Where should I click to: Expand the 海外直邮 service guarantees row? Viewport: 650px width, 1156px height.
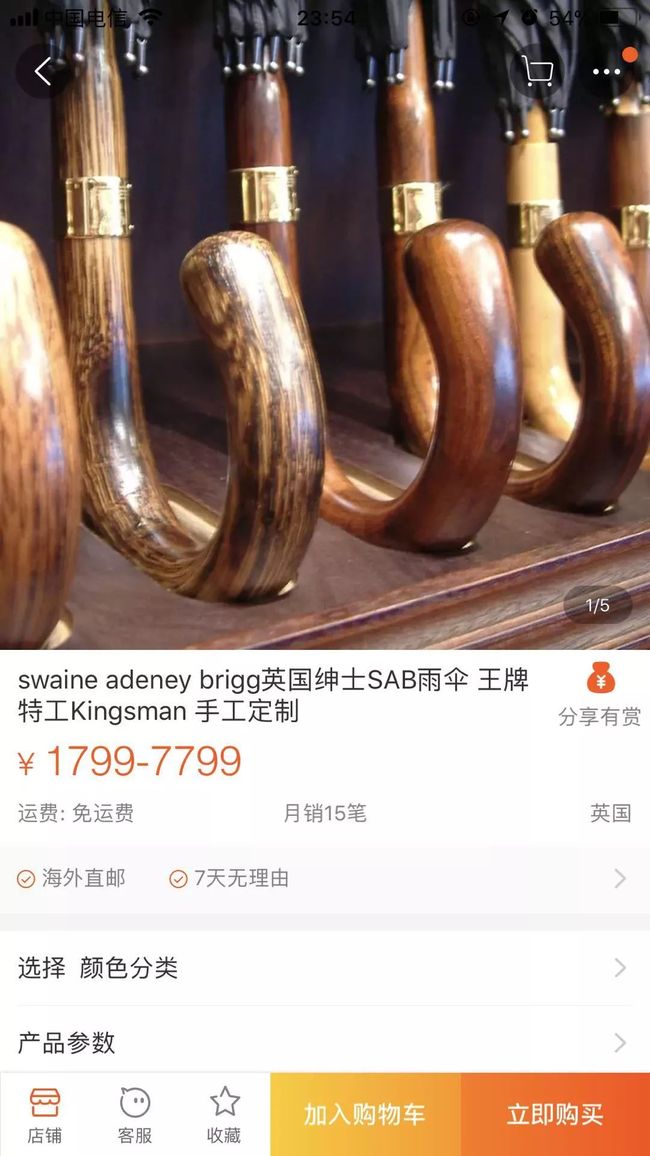click(x=325, y=879)
